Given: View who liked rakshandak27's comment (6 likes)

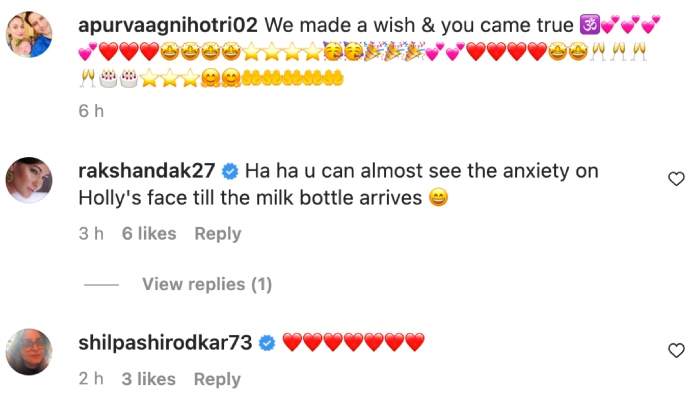Looking at the screenshot, I should (x=149, y=234).
